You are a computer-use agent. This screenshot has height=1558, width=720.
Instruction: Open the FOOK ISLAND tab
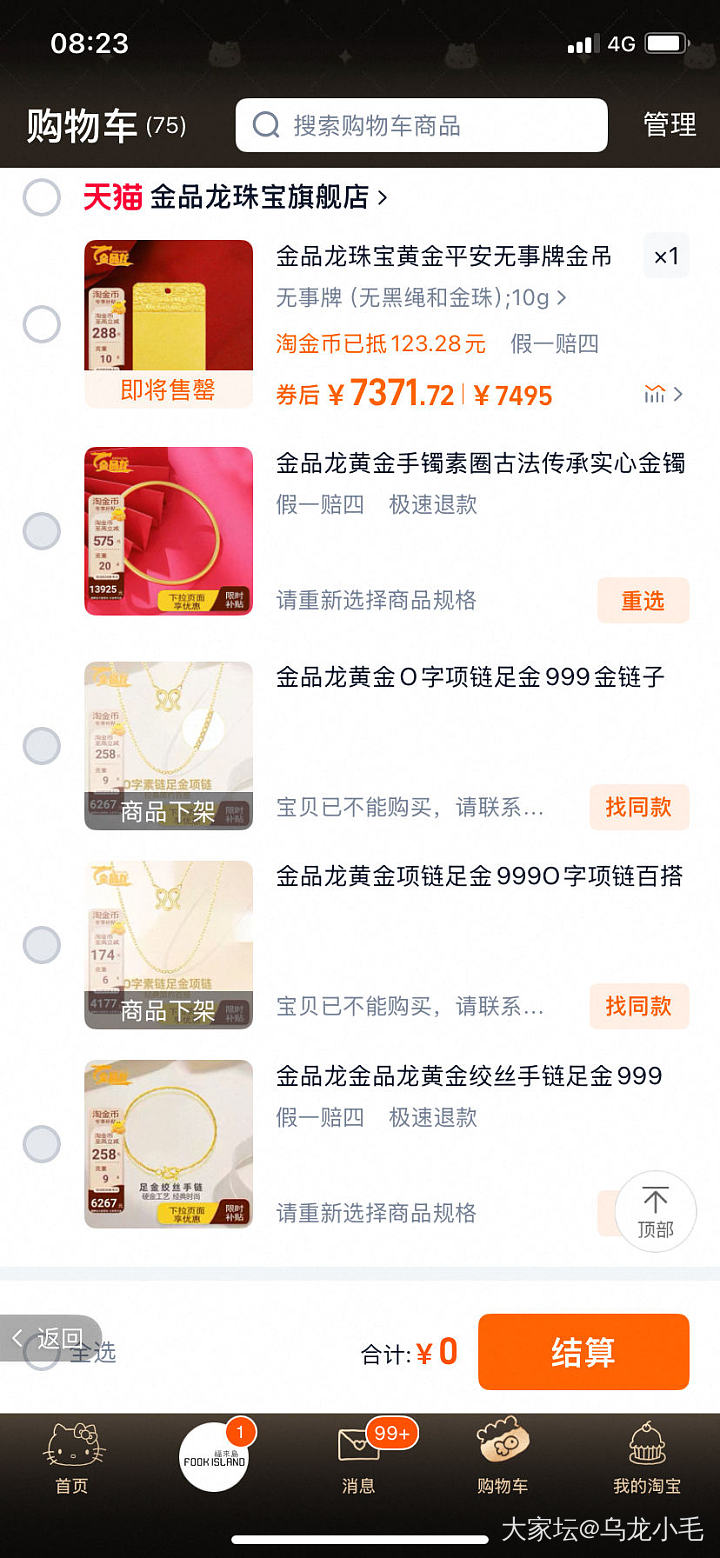click(x=215, y=1457)
